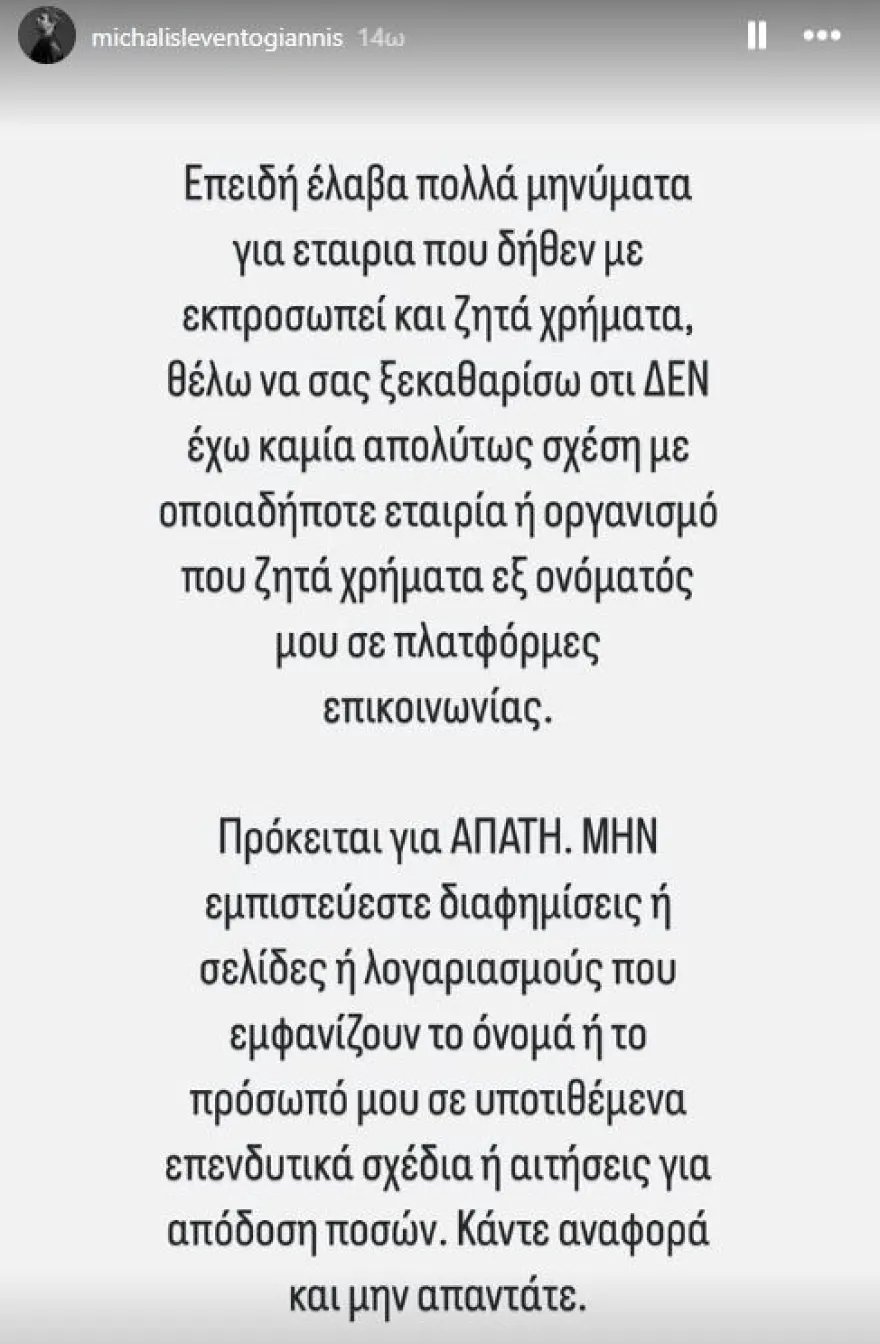
Task: Open the three-dot story options menu
Action: 823,38
